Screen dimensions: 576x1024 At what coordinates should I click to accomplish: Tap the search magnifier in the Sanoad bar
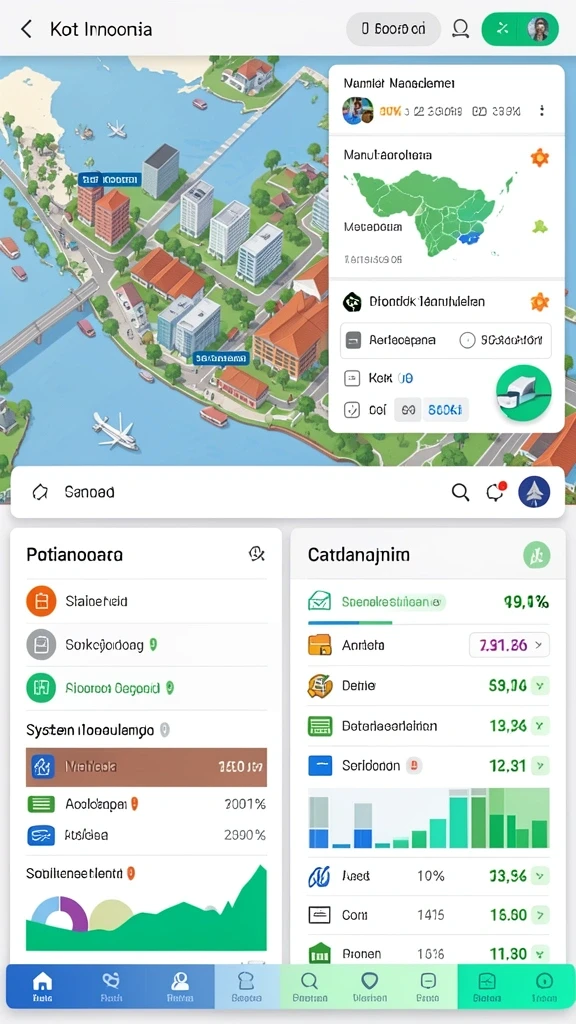[x=460, y=492]
